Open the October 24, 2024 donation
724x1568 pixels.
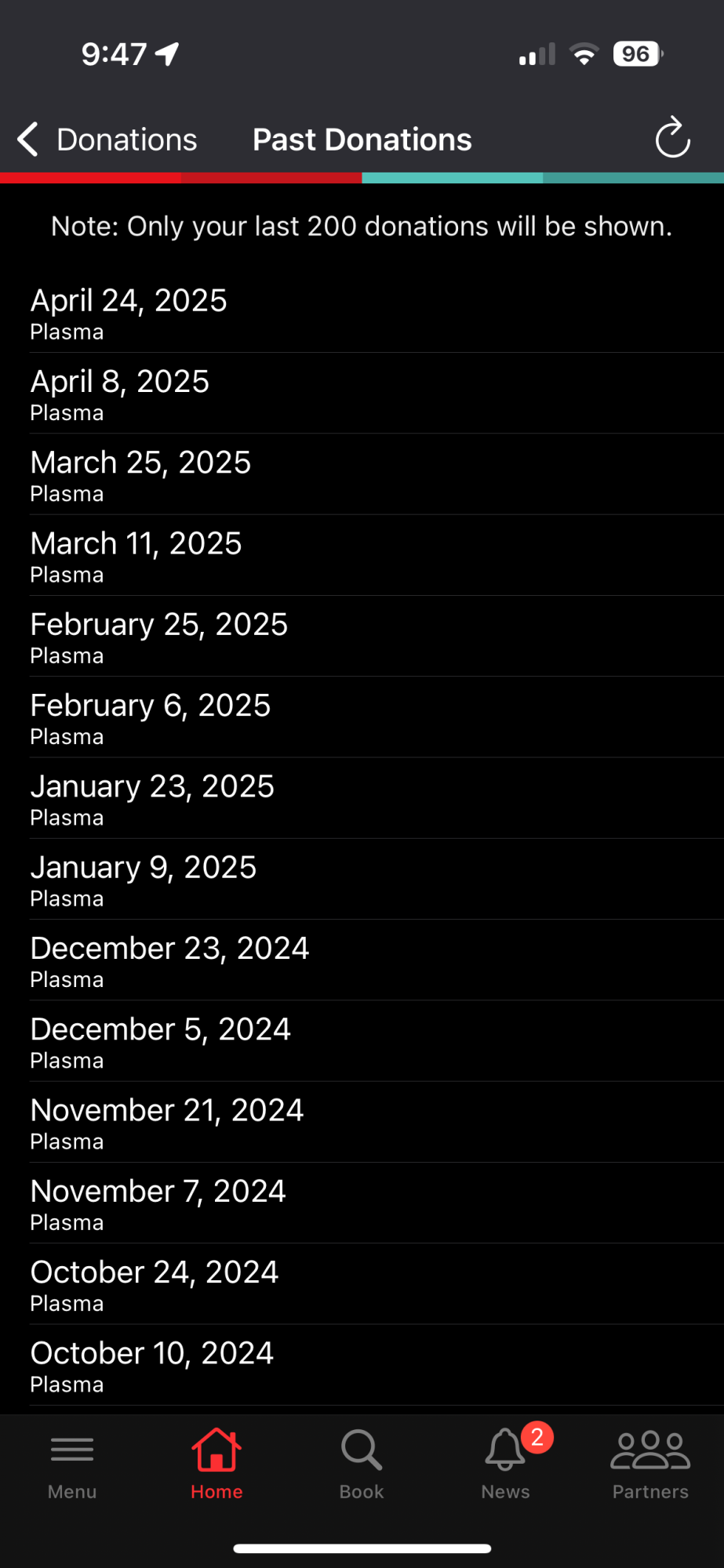362,1285
